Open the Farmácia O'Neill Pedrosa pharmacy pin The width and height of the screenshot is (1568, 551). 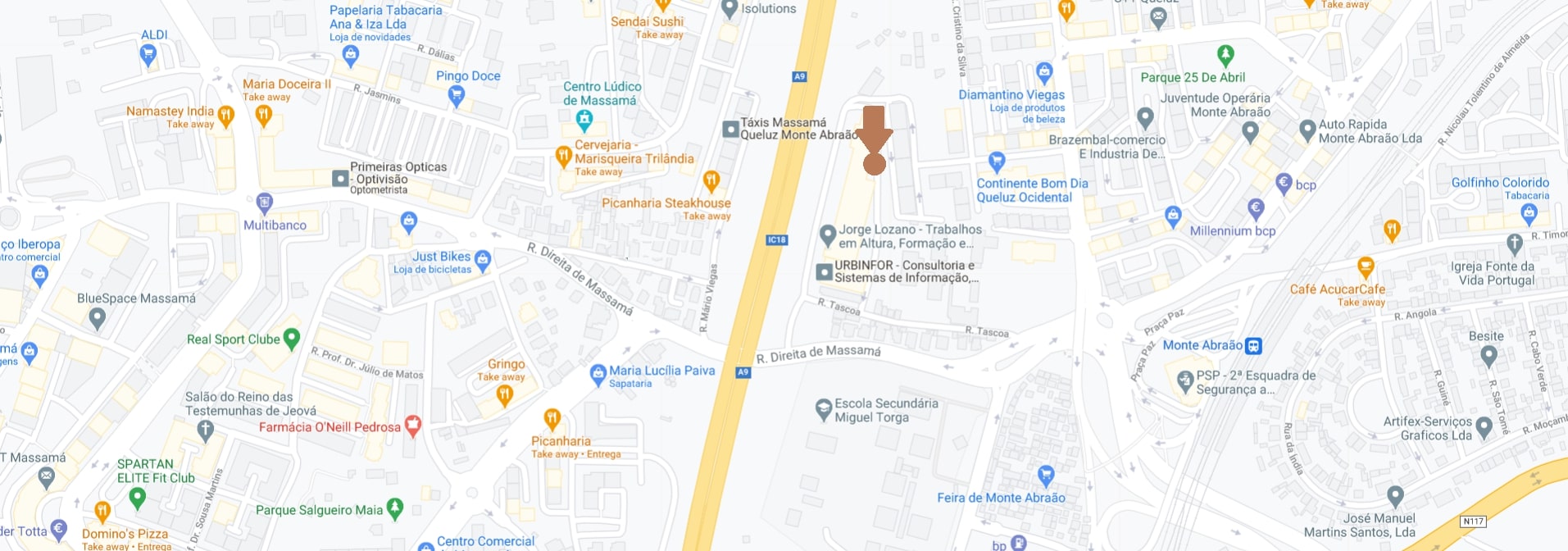[413, 426]
